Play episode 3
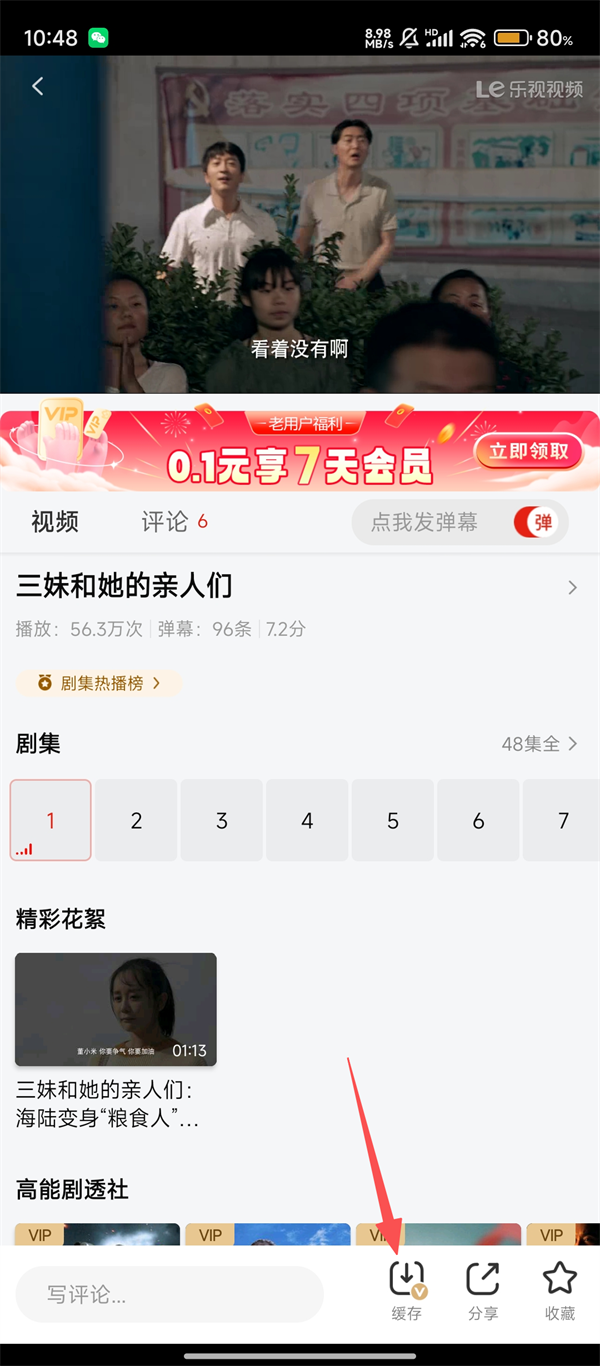This screenshot has width=600, height=1366. 222,821
